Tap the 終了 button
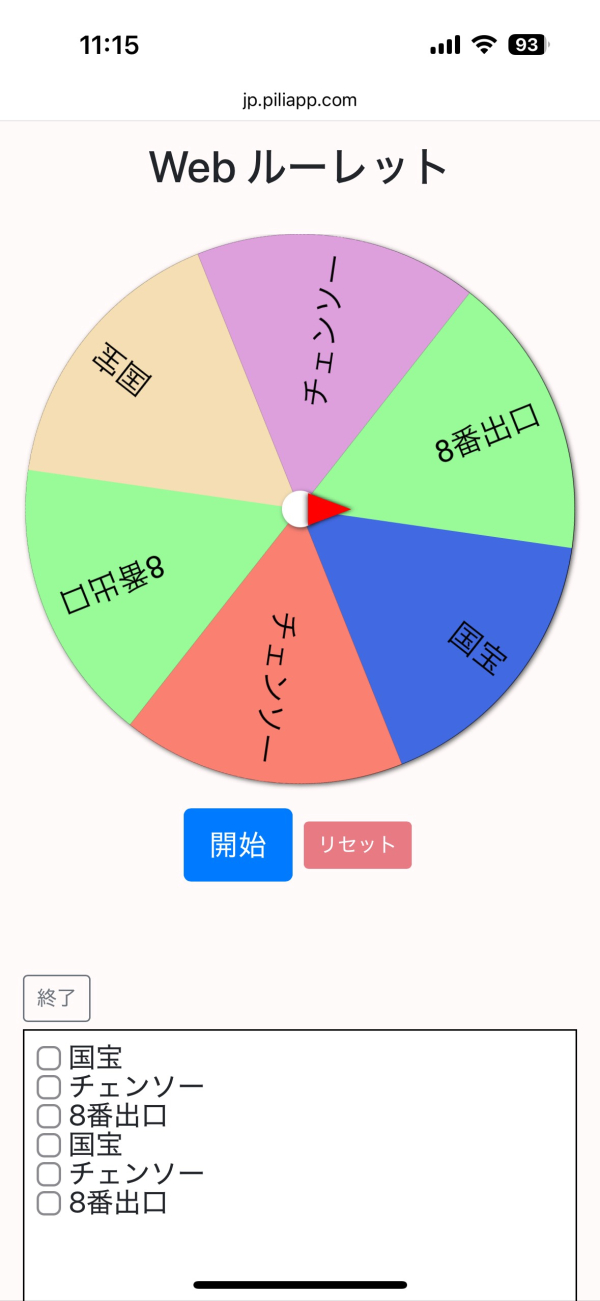 pyautogui.click(x=57, y=998)
